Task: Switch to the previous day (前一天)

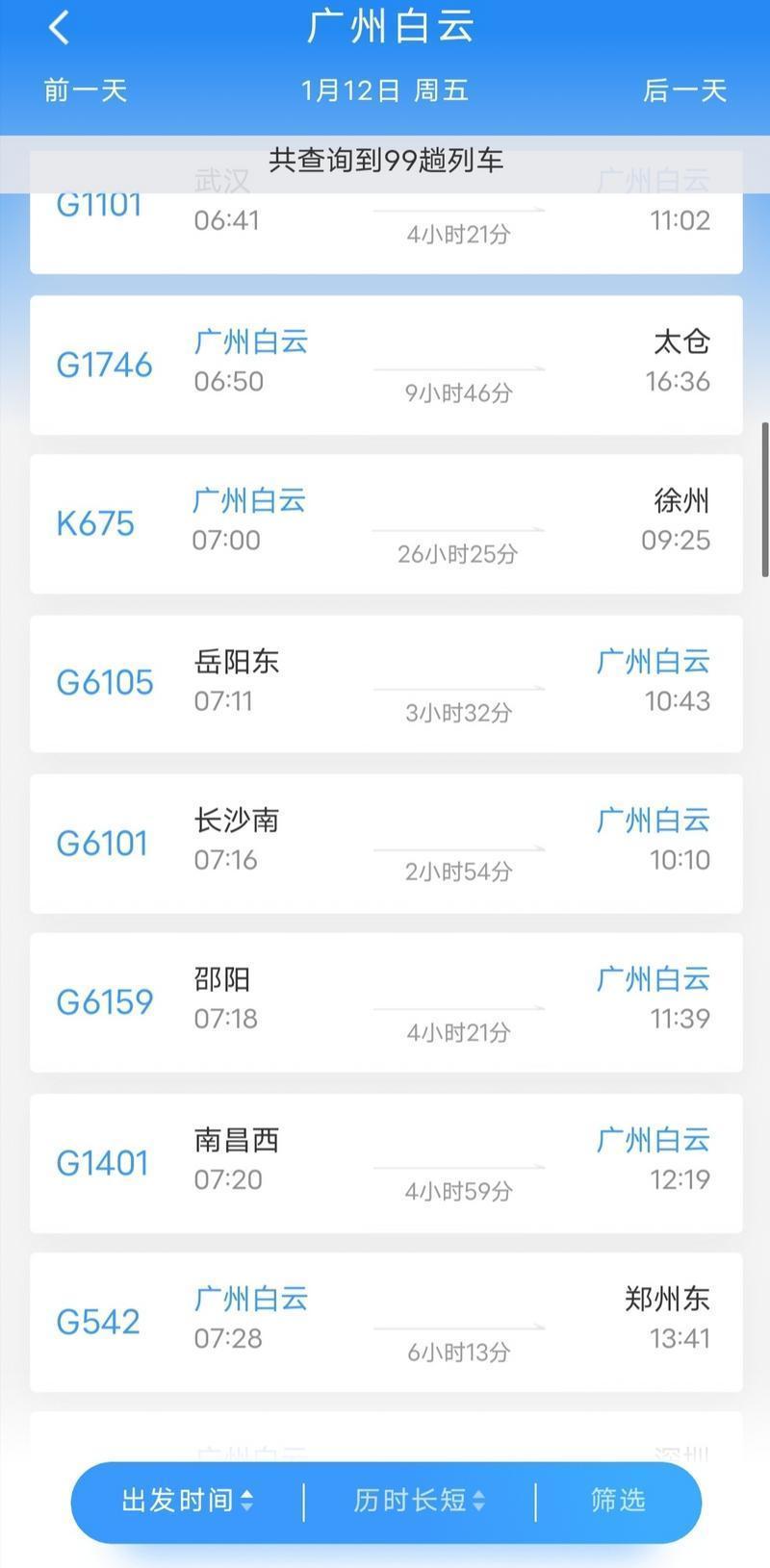Action: (86, 90)
